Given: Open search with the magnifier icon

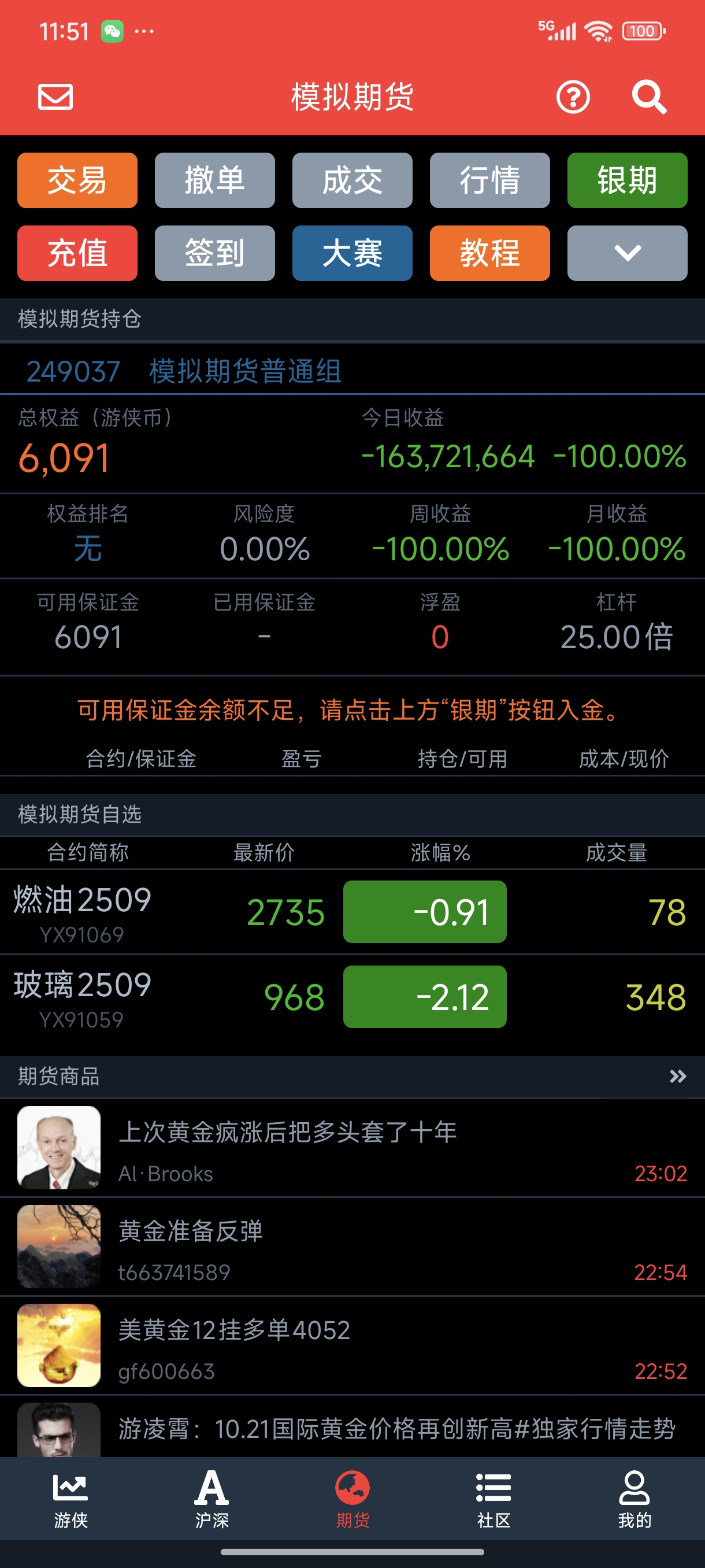Looking at the screenshot, I should coord(648,97).
